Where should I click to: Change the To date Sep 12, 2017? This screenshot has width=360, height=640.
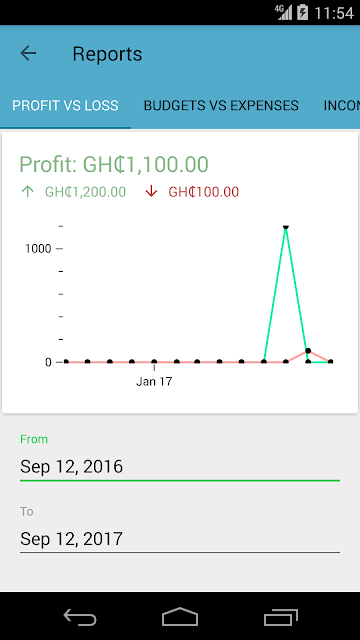[180, 539]
